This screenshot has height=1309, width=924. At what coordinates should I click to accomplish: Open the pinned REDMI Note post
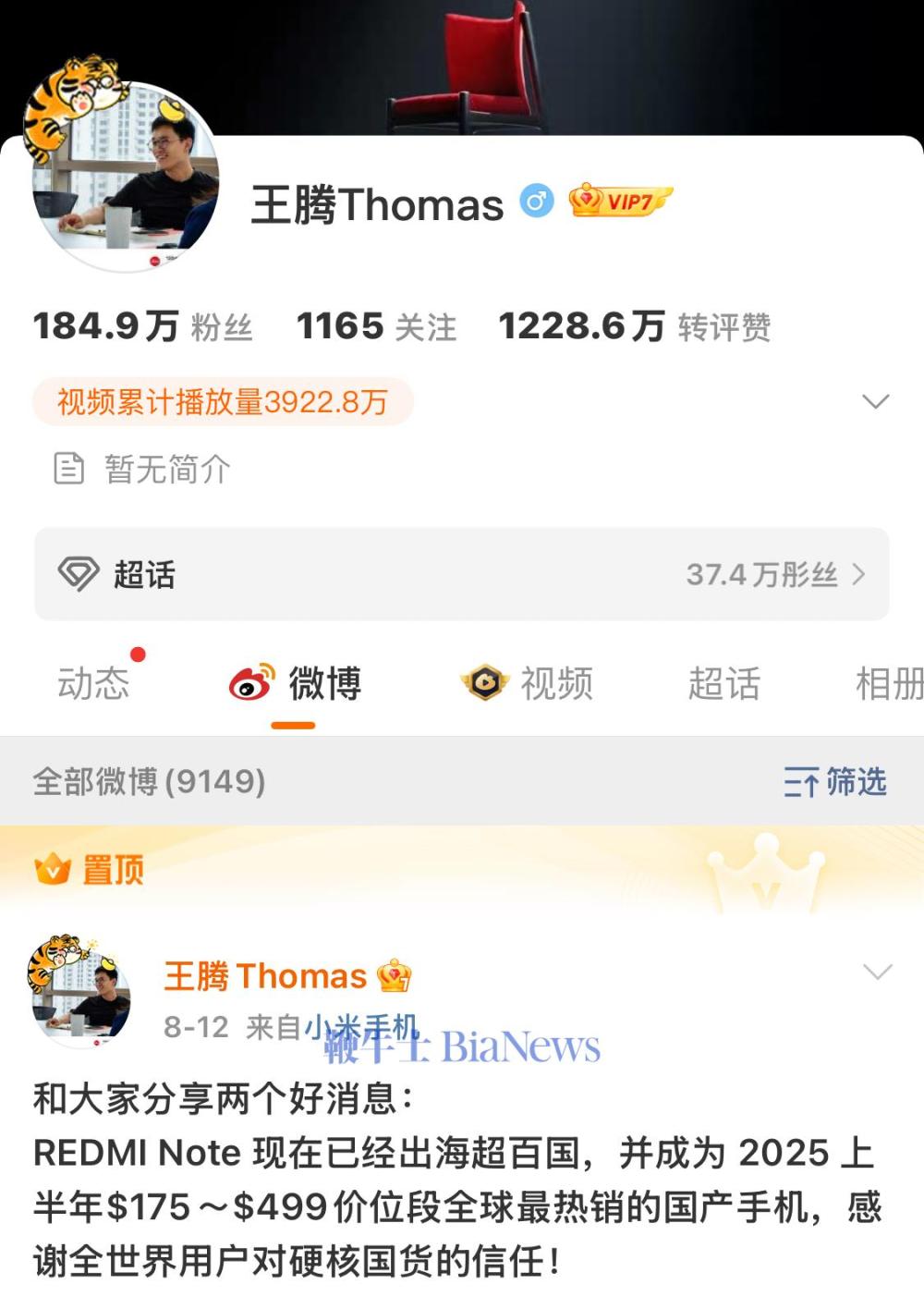tap(456, 1179)
